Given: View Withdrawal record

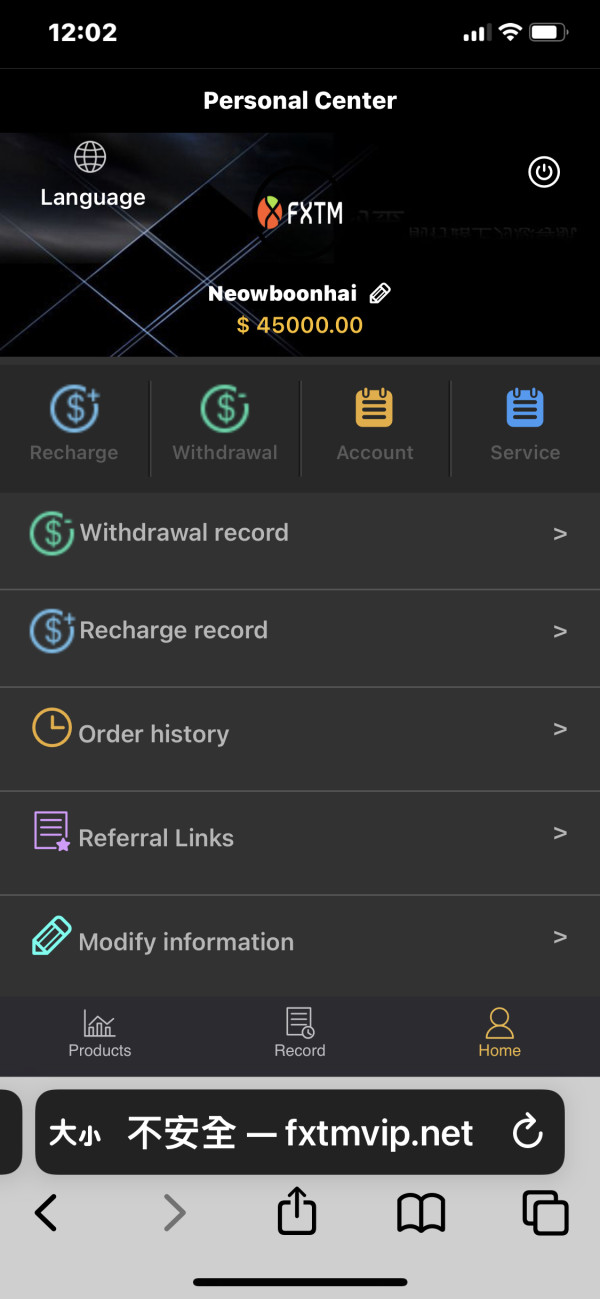Looking at the screenshot, I should [300, 533].
